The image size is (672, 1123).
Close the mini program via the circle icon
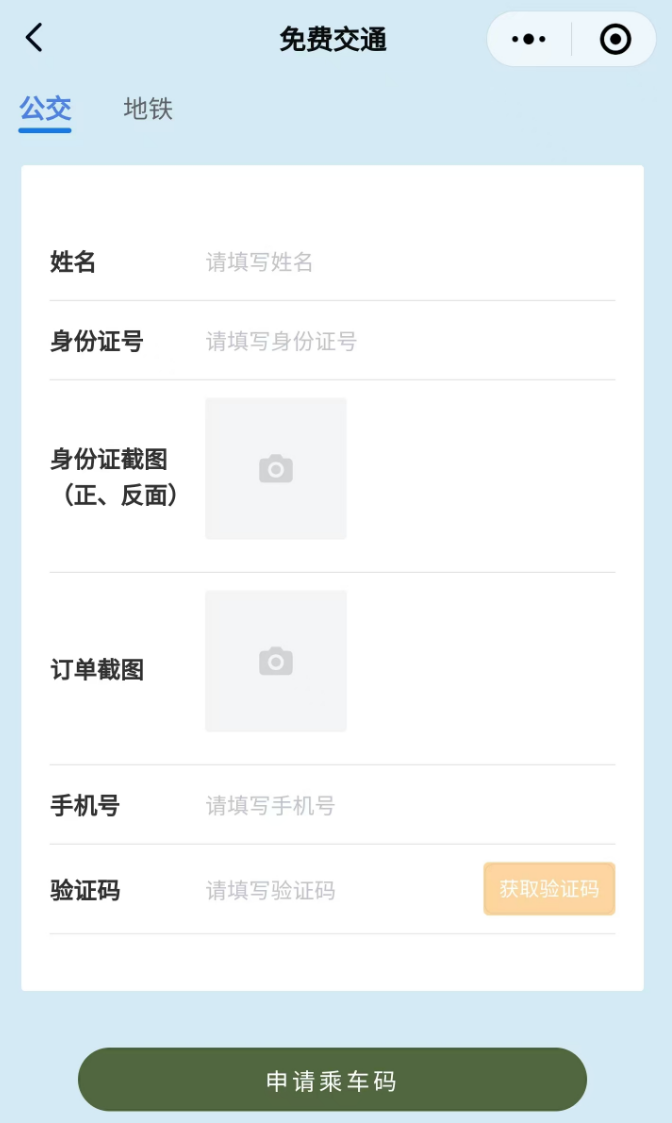click(x=614, y=39)
